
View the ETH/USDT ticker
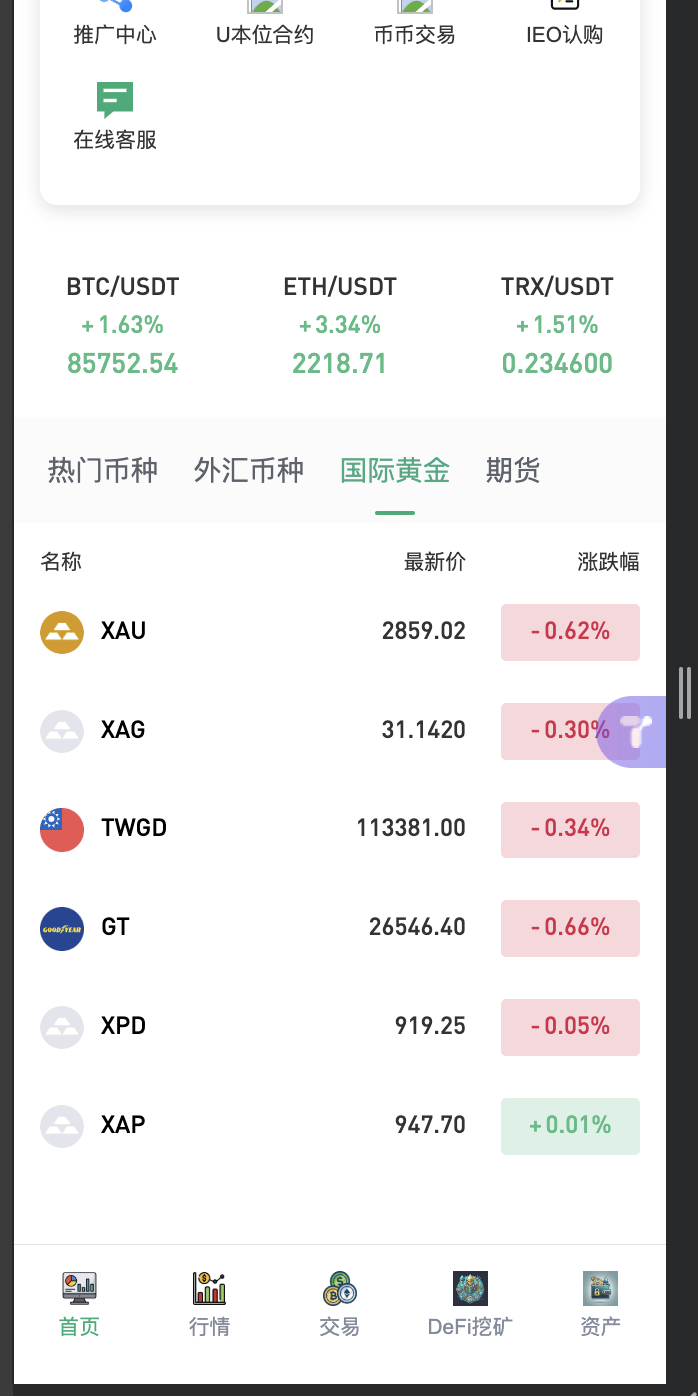340,325
